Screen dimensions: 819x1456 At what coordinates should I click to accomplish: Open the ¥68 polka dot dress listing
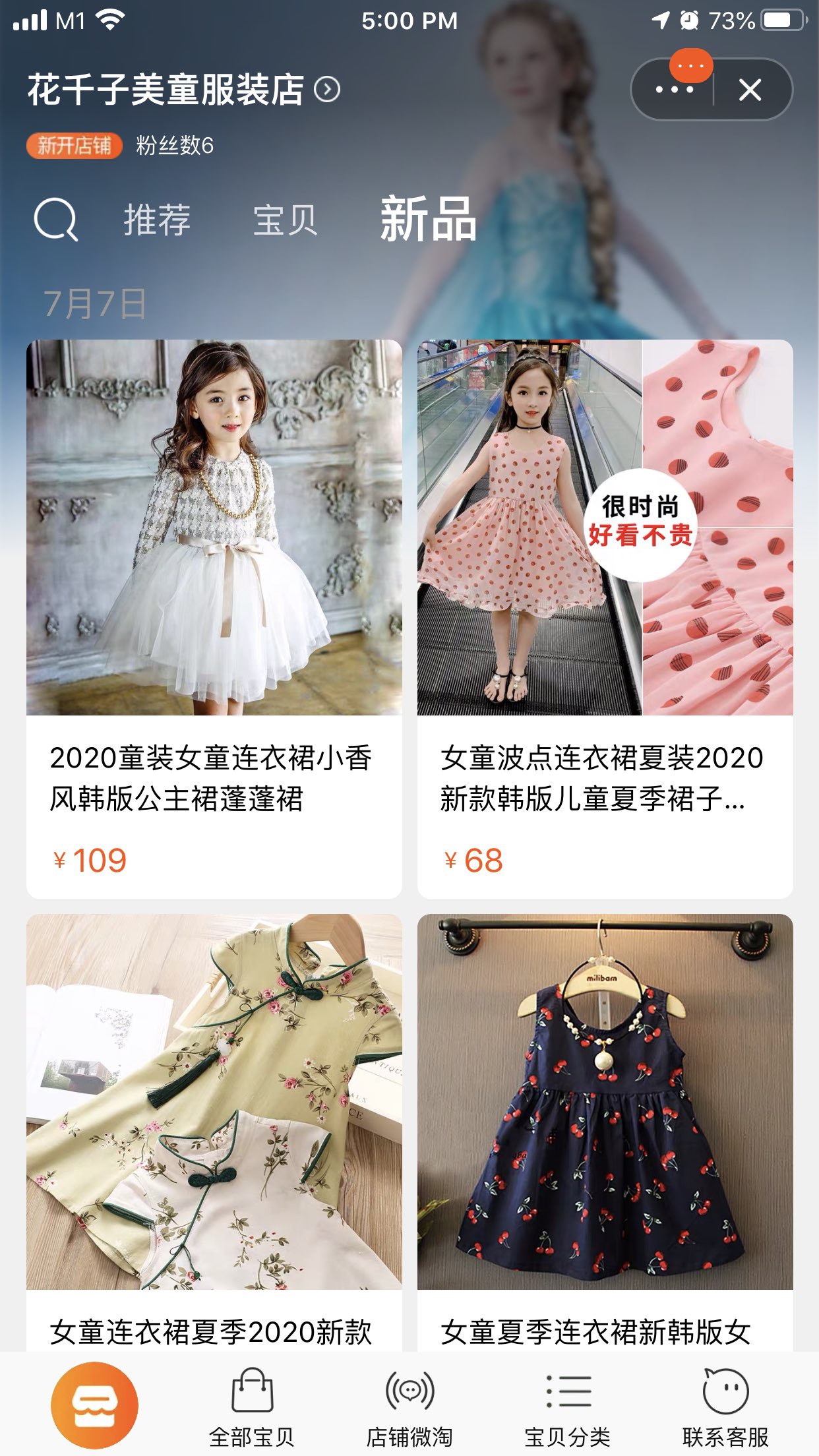tap(605, 528)
